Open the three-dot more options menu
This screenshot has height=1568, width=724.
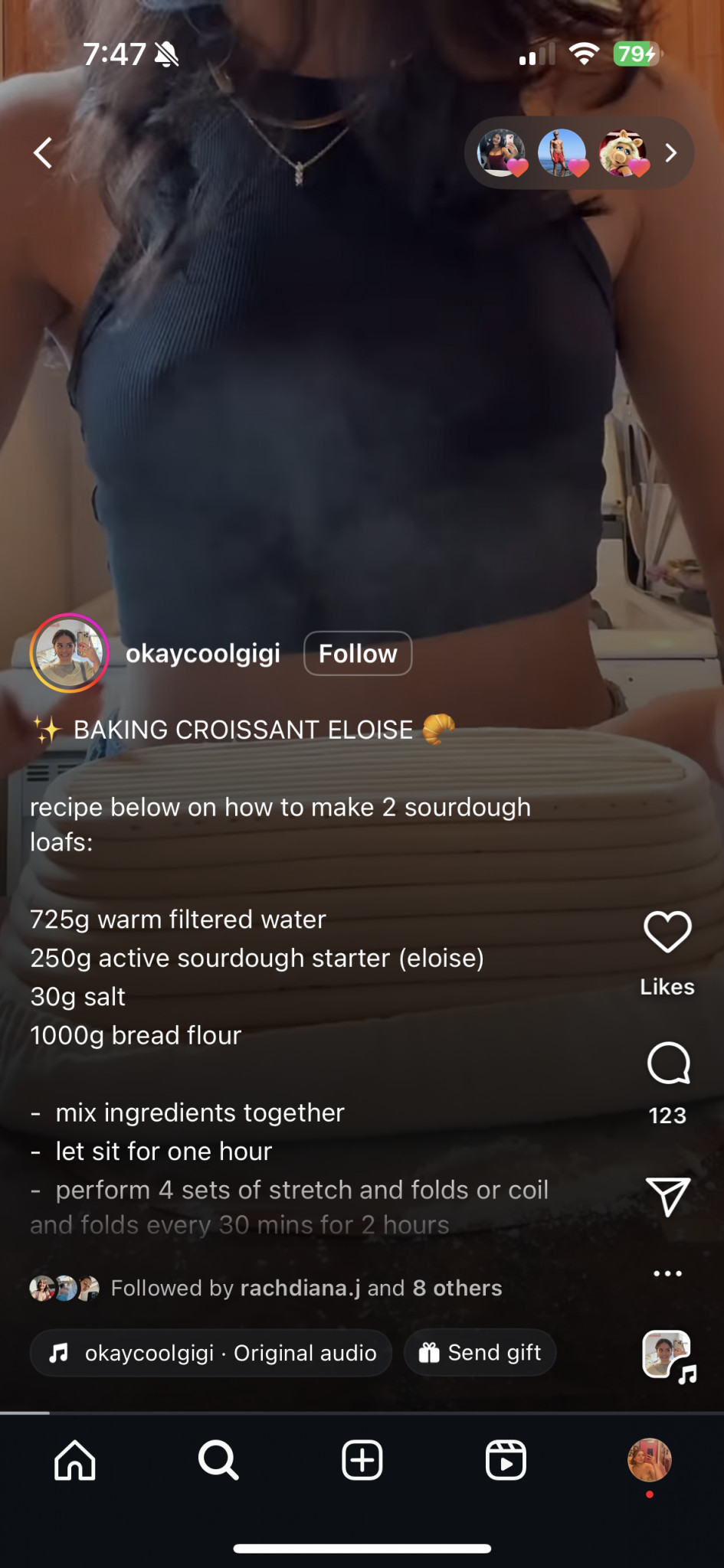click(667, 1273)
